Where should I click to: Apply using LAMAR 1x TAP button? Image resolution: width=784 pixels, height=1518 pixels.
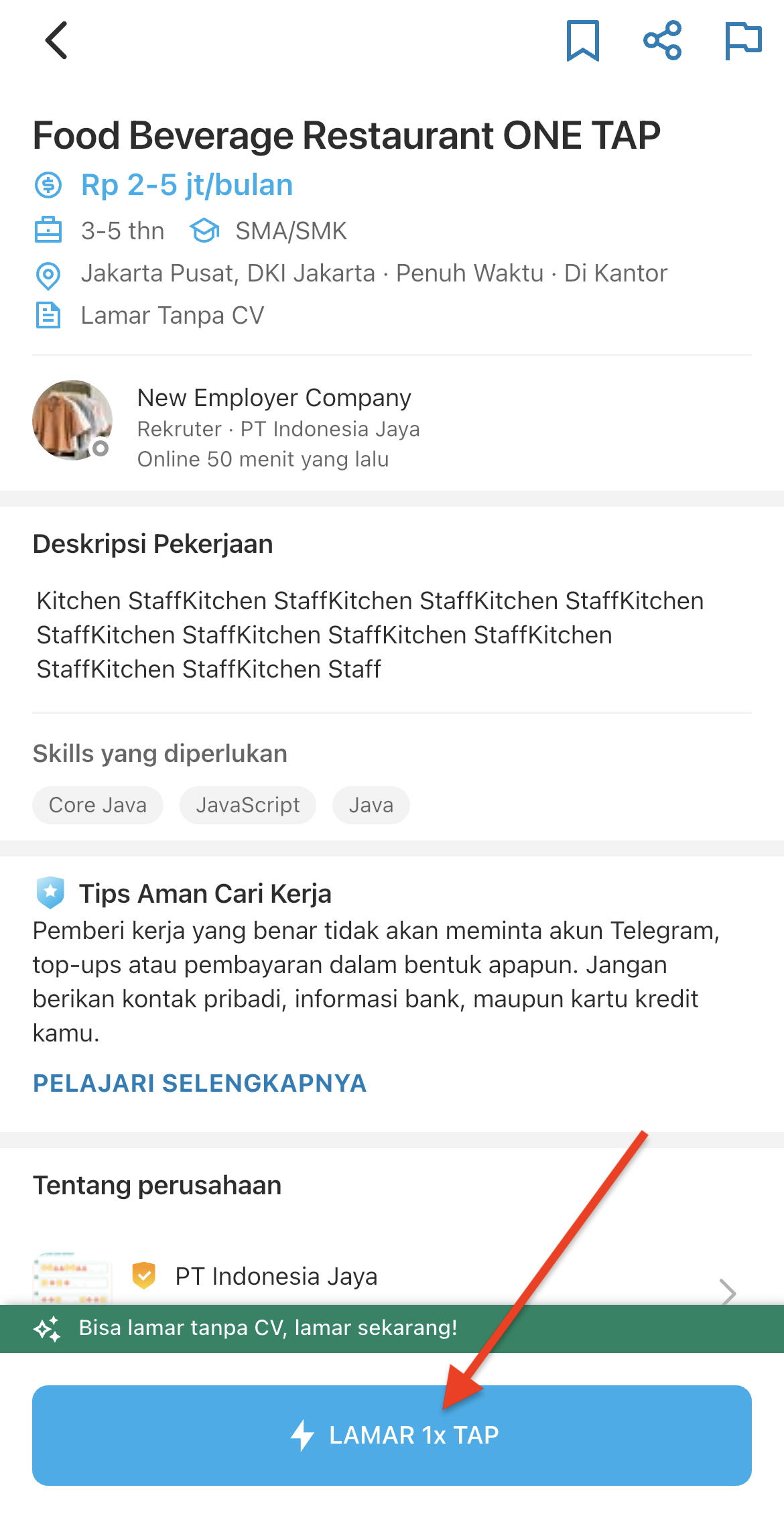click(x=392, y=1435)
